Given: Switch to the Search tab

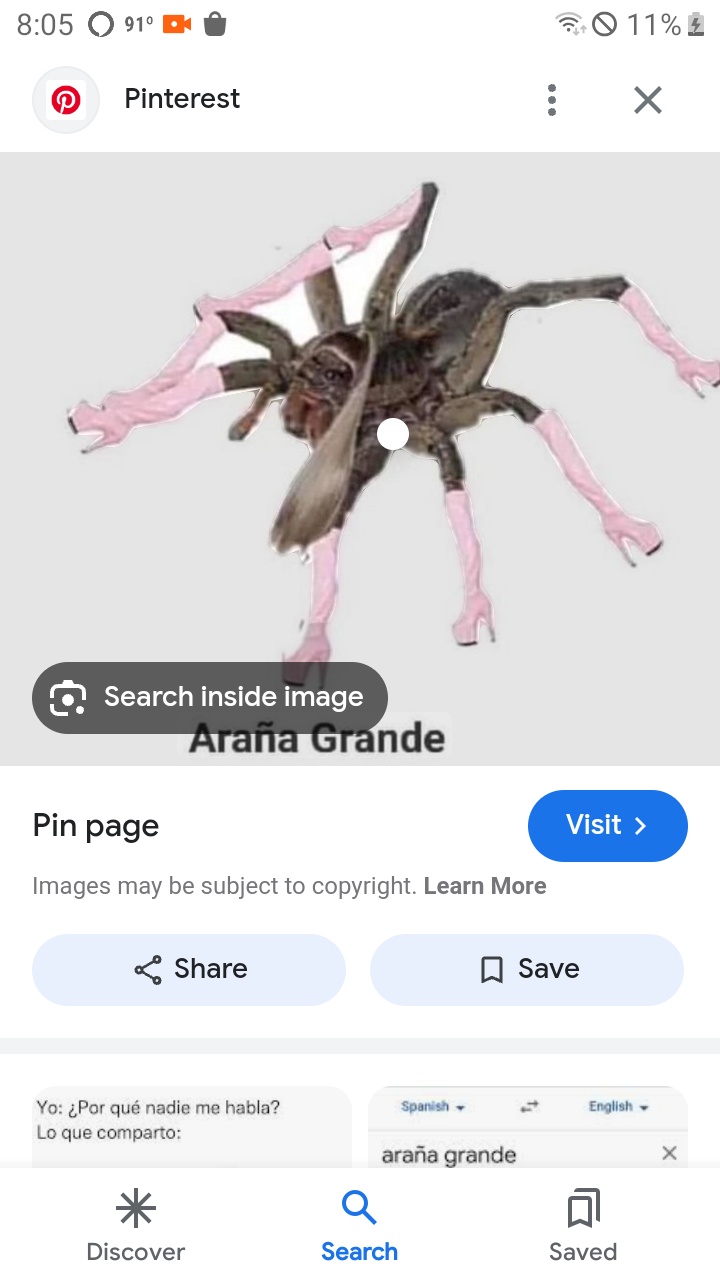Looking at the screenshot, I should tap(359, 1226).
